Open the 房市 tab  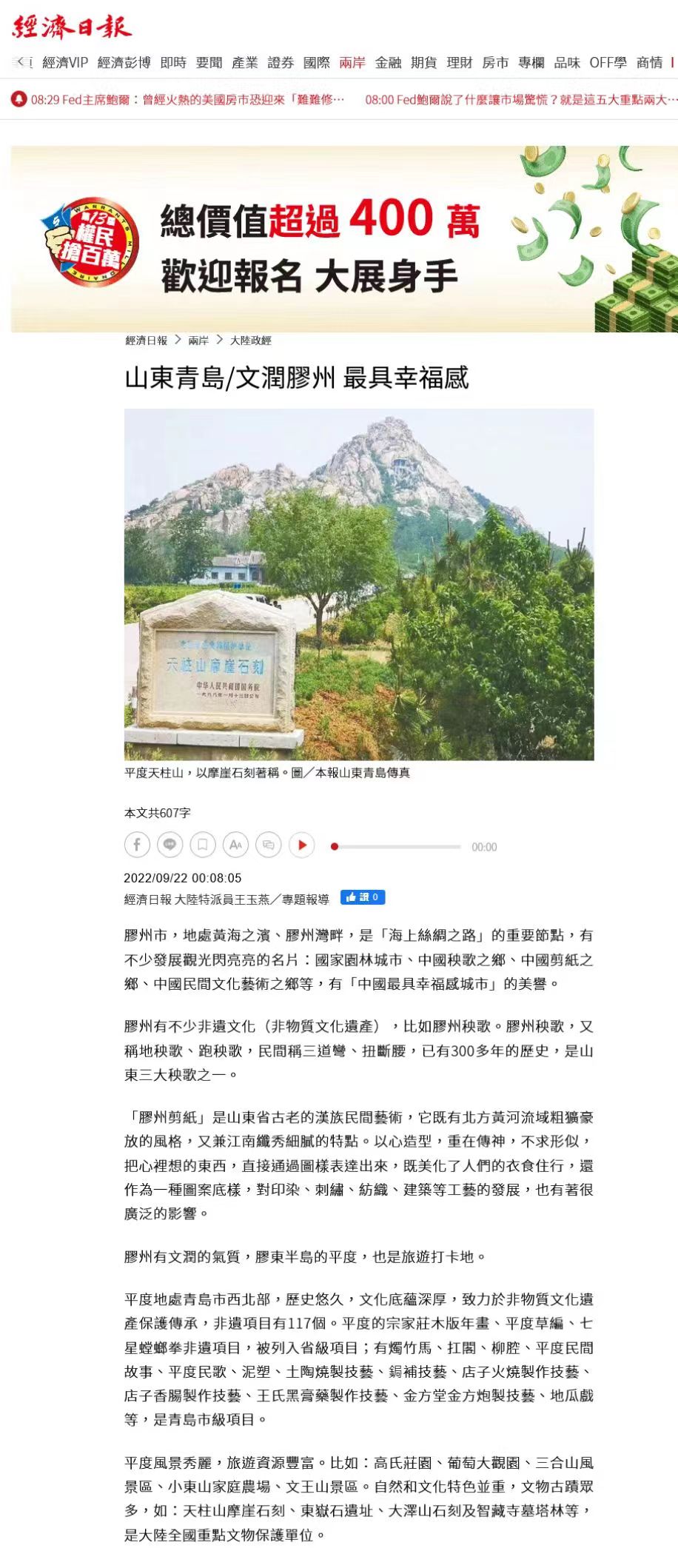[495, 63]
